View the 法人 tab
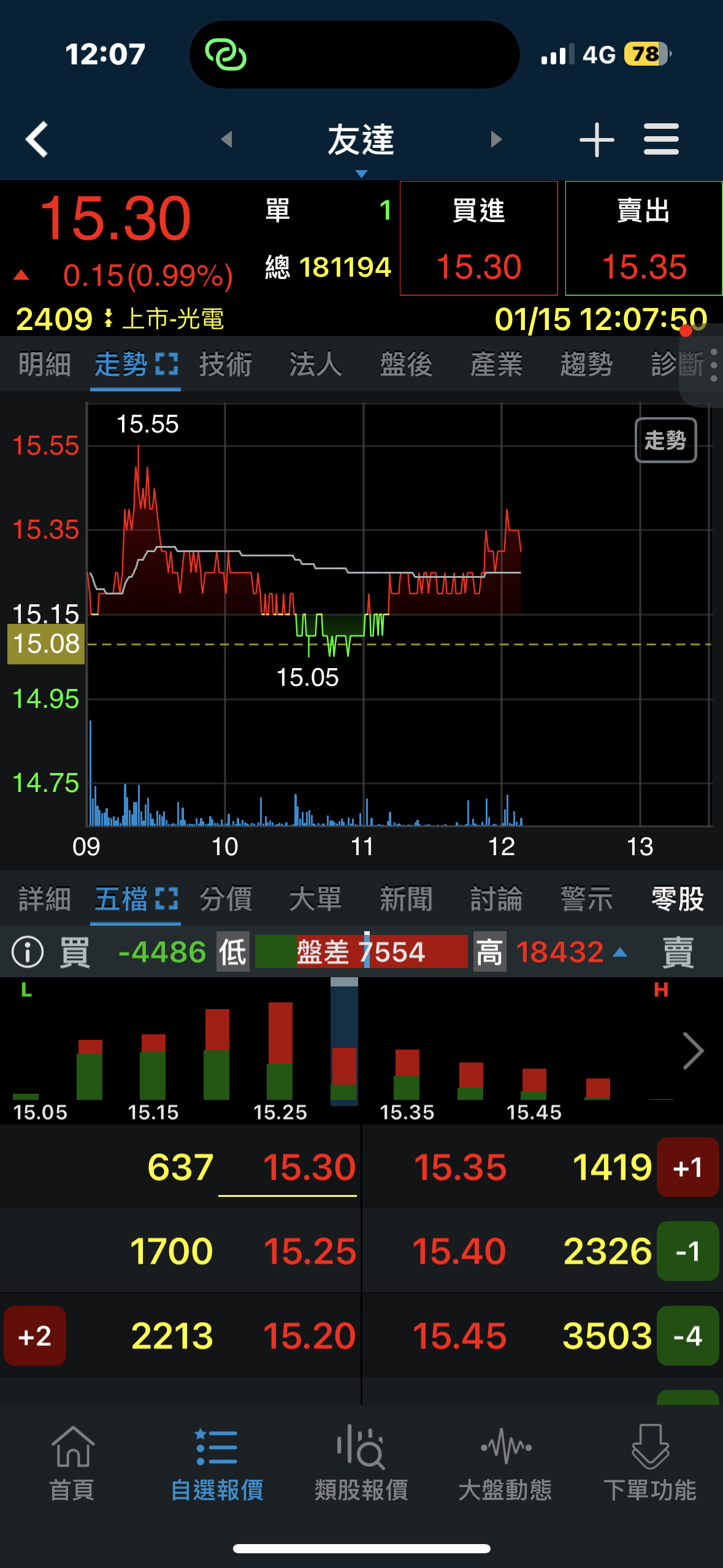The height and width of the screenshot is (1568, 723). (316, 364)
